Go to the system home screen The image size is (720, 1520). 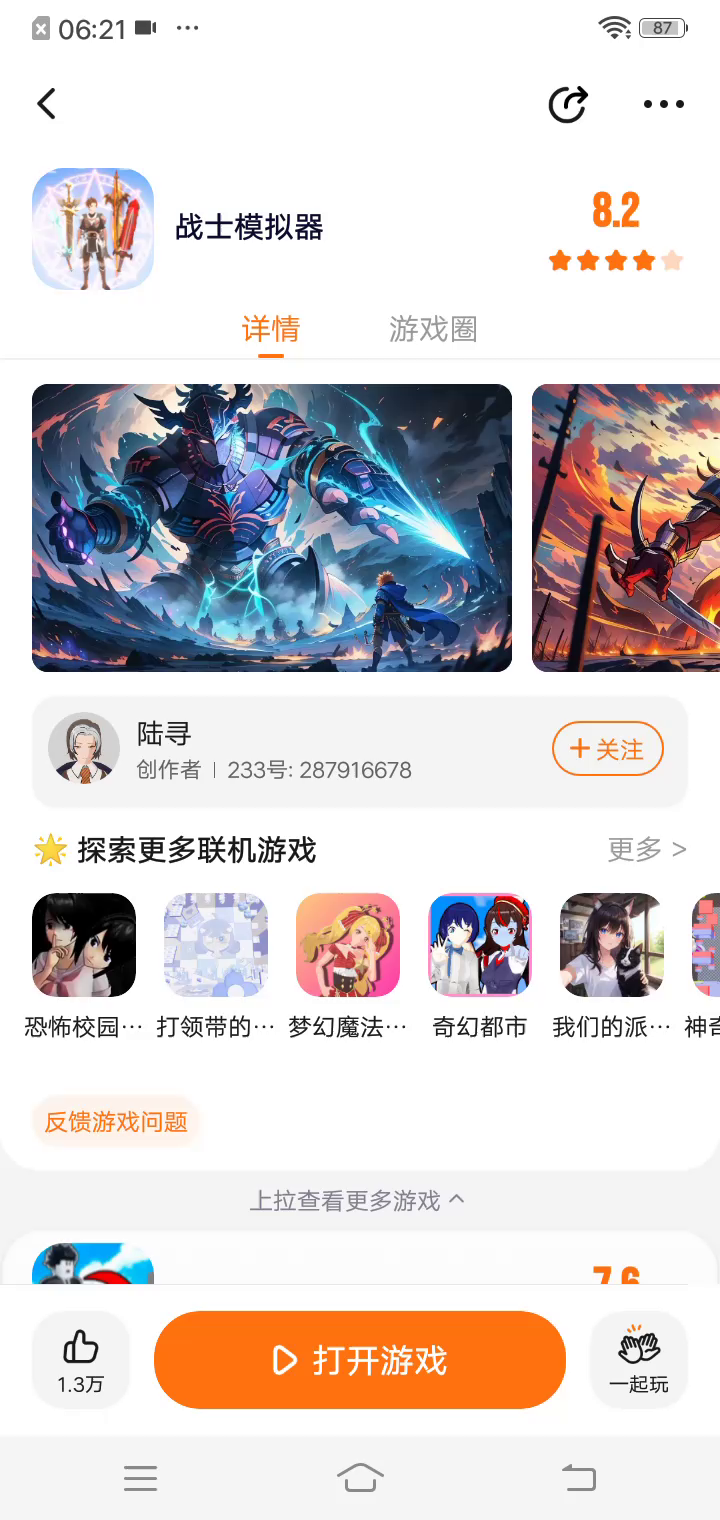pos(360,1477)
